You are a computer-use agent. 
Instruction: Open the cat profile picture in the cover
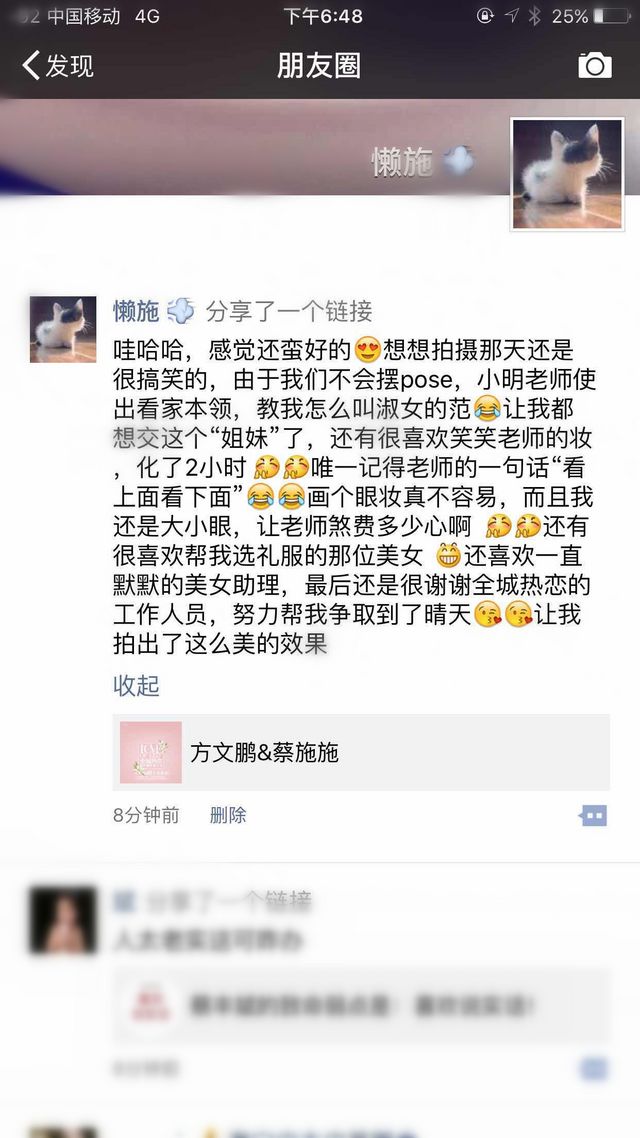(x=567, y=174)
